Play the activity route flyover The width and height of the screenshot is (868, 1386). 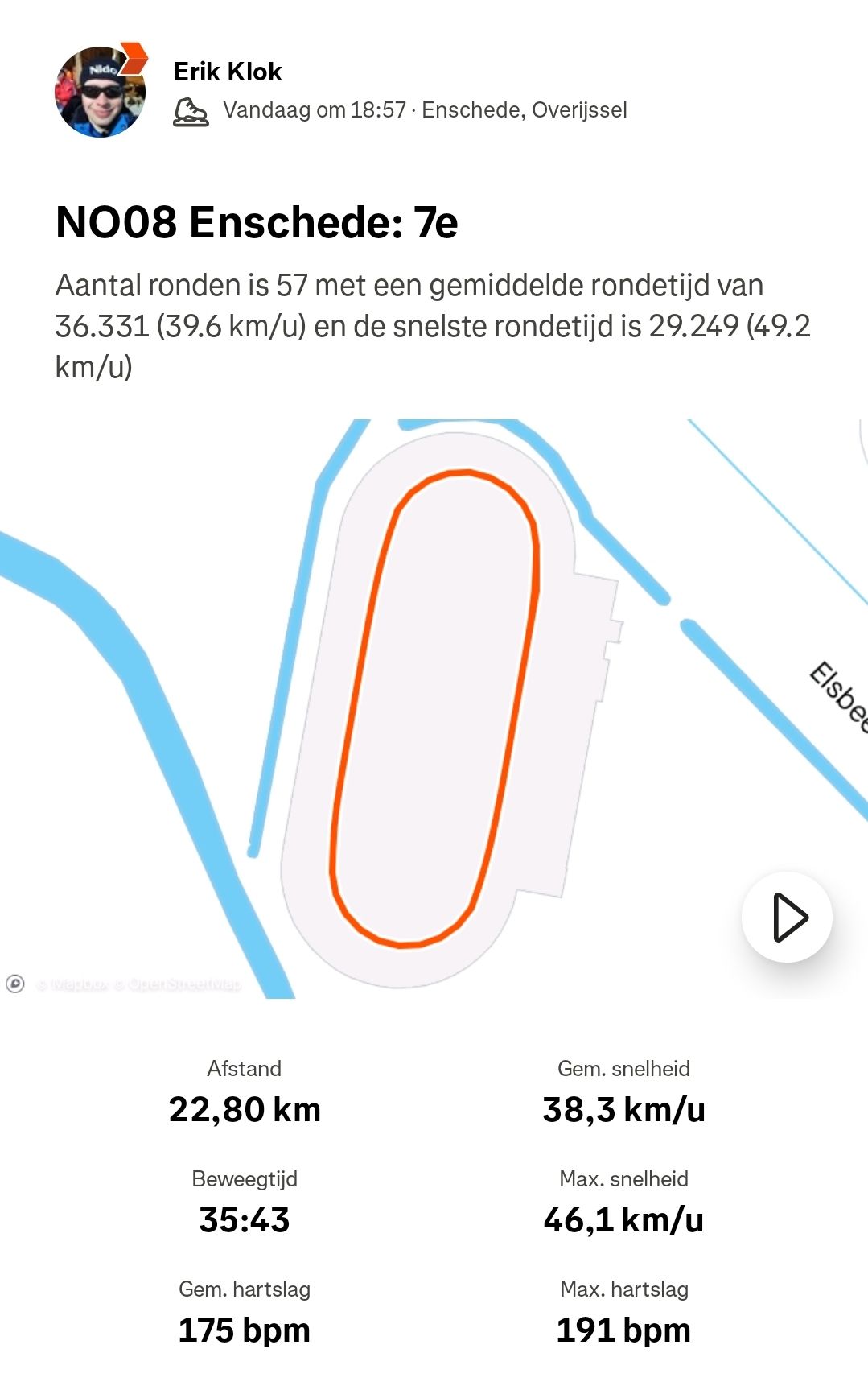pos(786,917)
